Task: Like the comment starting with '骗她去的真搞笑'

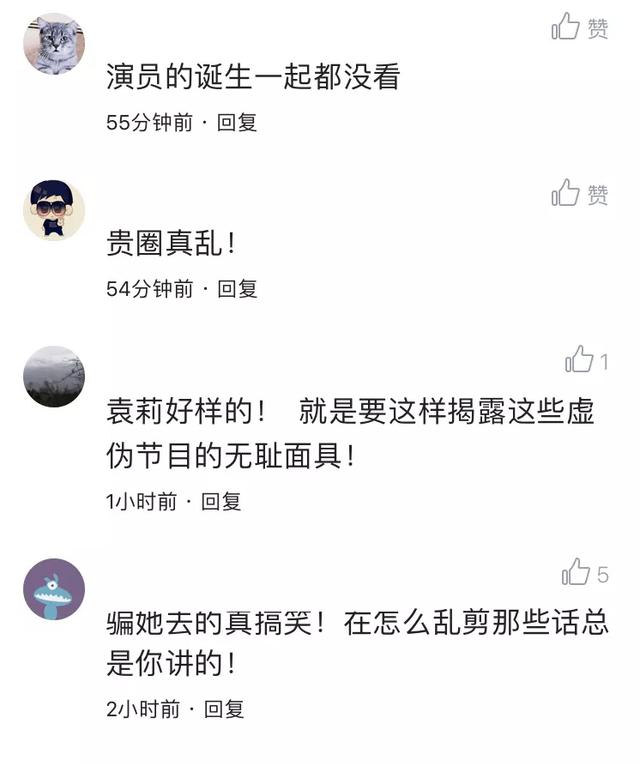Action: [576, 573]
